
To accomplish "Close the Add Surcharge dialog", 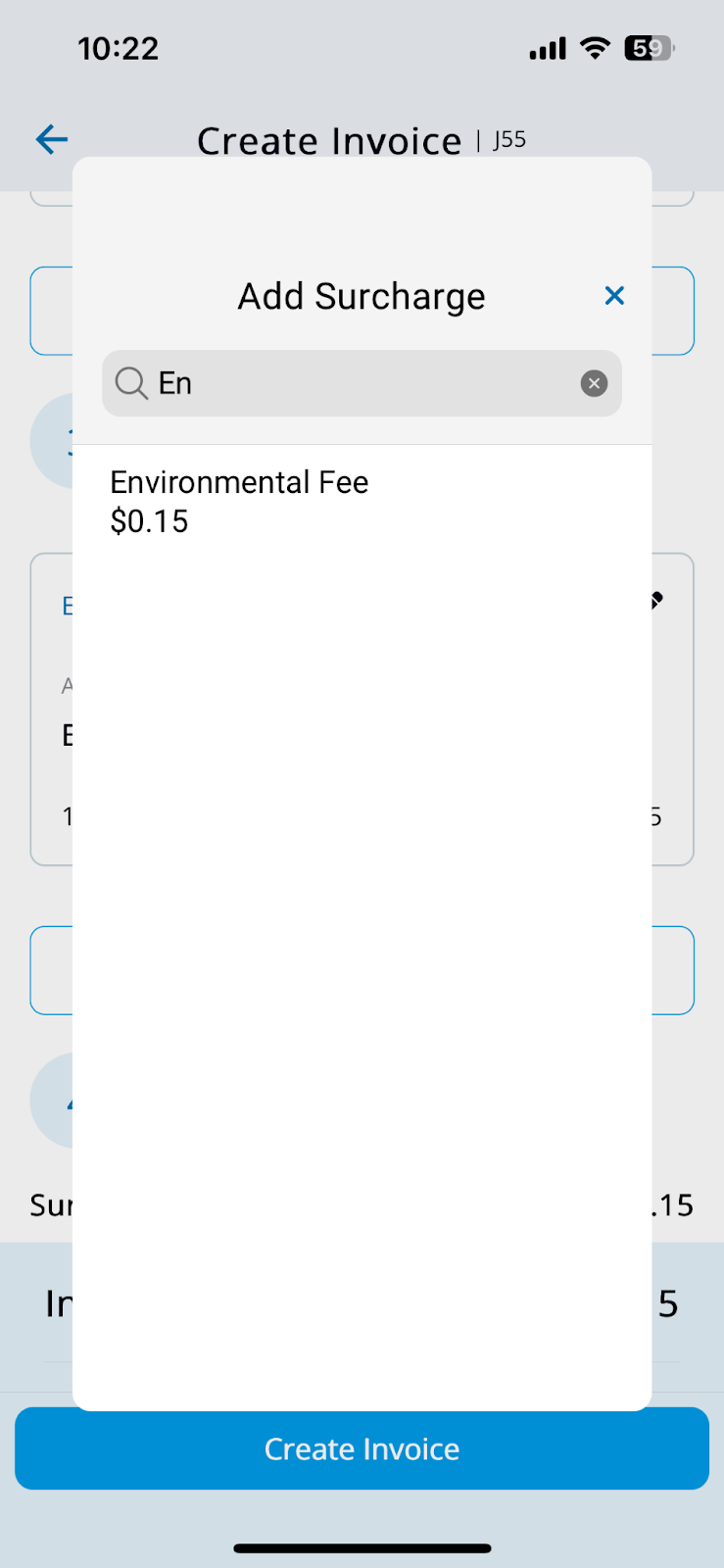I will 614,296.
